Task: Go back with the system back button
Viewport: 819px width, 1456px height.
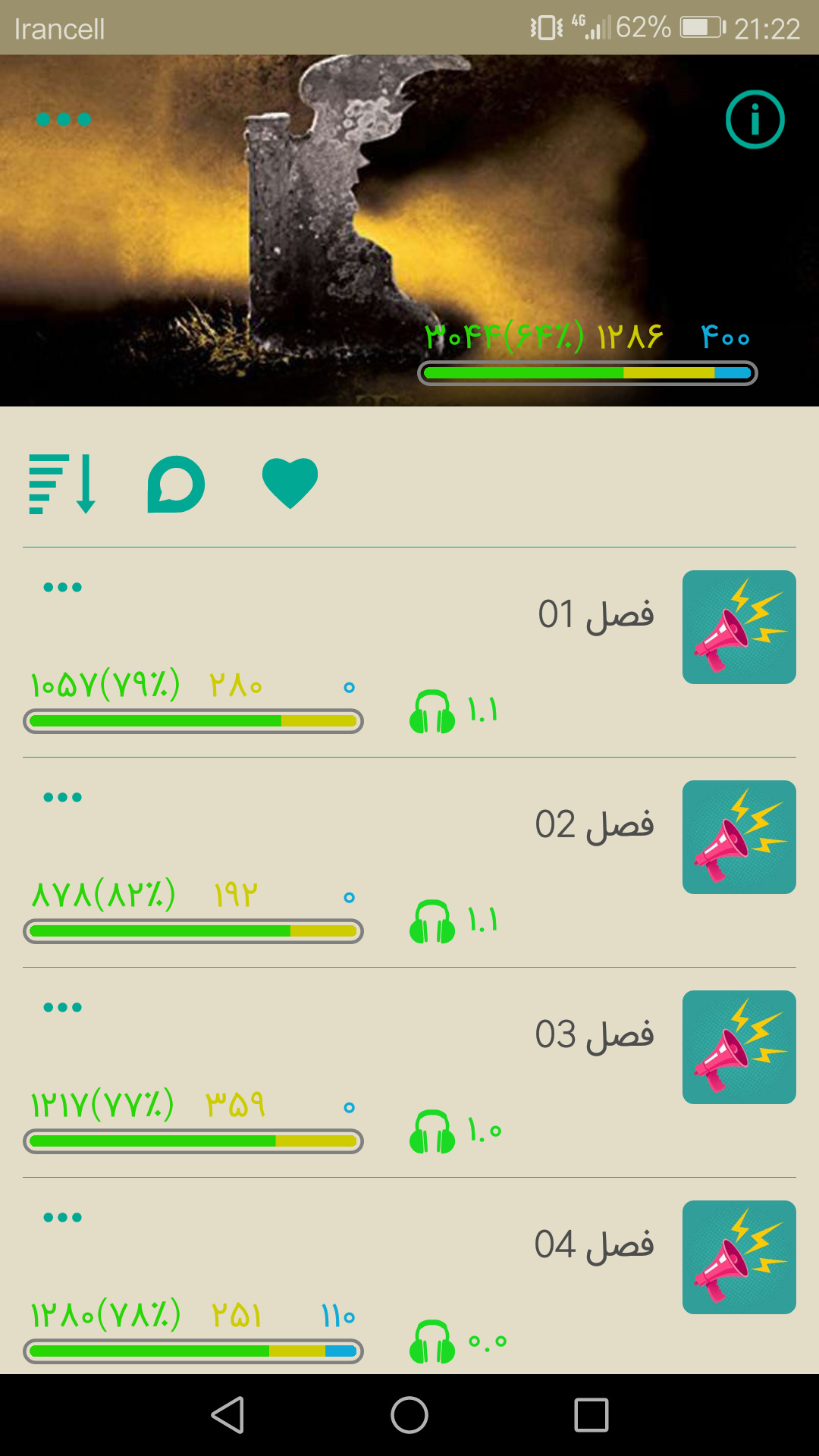Action: point(227,1415)
